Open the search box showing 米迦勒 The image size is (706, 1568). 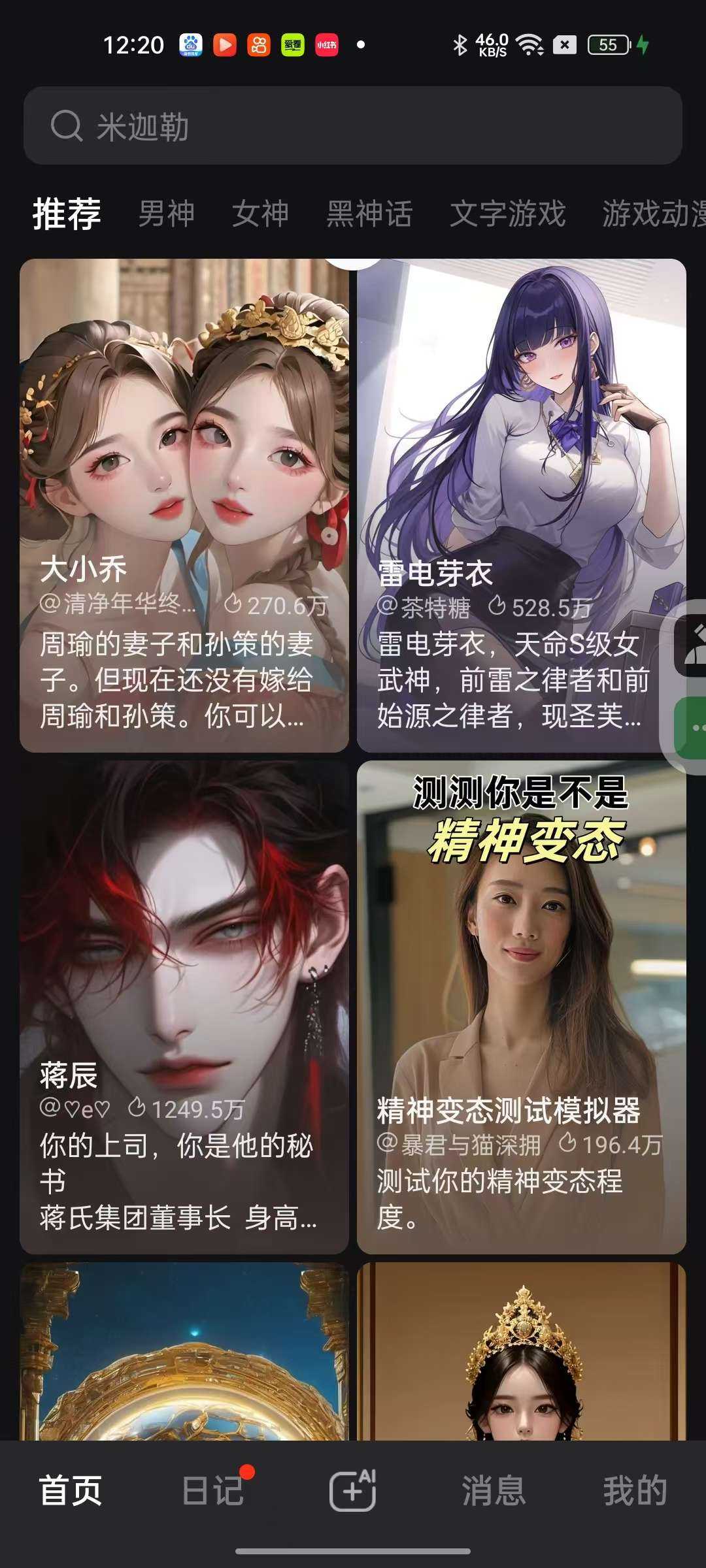click(x=353, y=125)
